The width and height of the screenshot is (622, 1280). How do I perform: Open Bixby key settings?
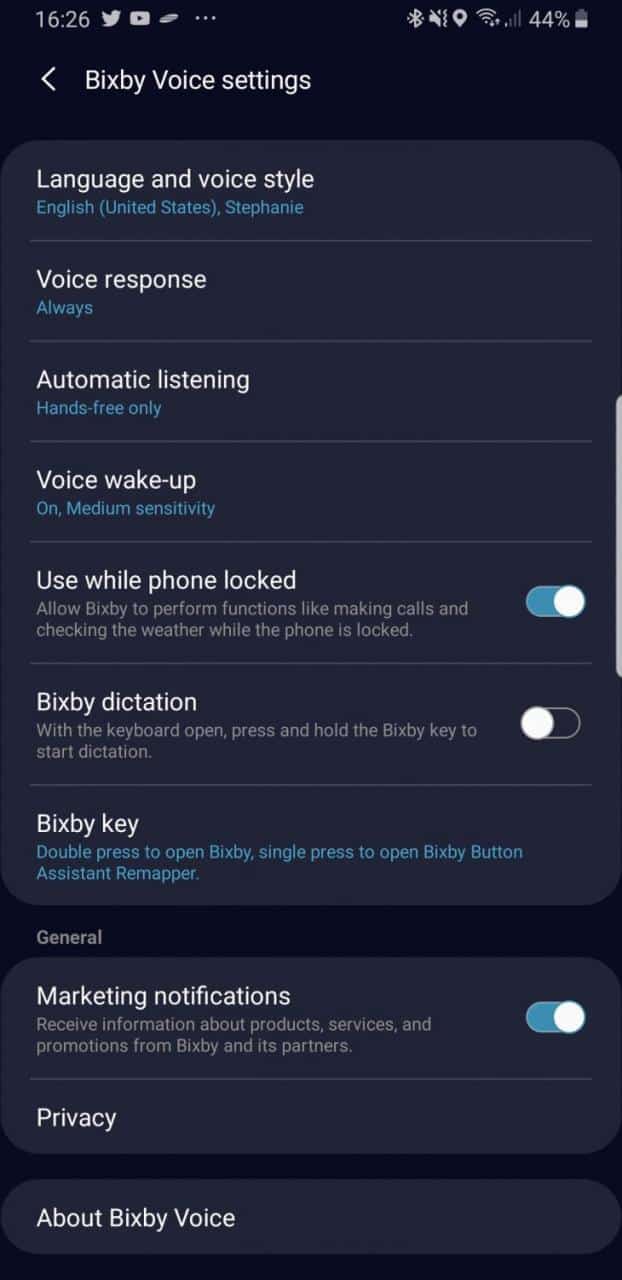point(310,846)
